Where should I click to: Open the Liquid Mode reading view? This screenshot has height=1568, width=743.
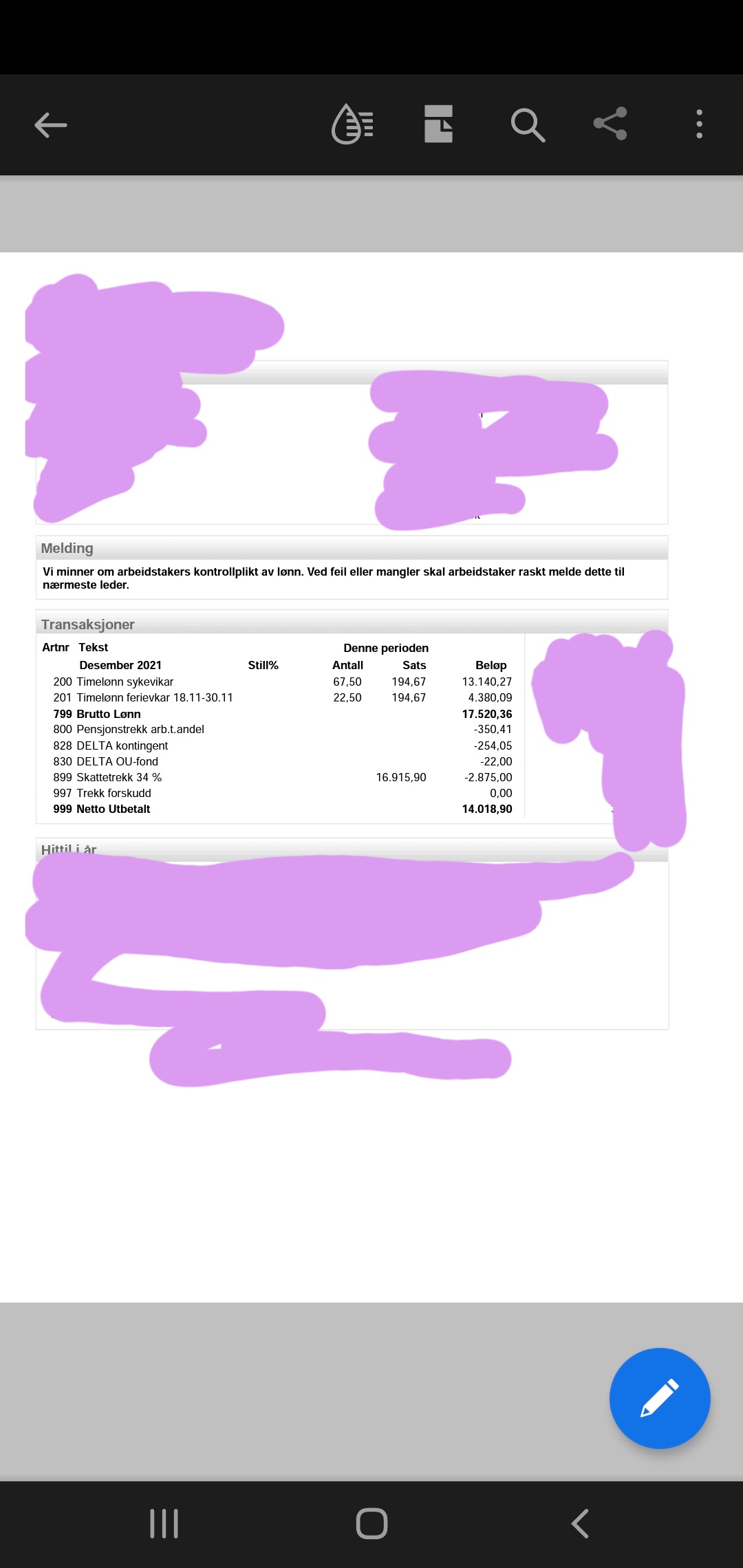click(x=352, y=124)
